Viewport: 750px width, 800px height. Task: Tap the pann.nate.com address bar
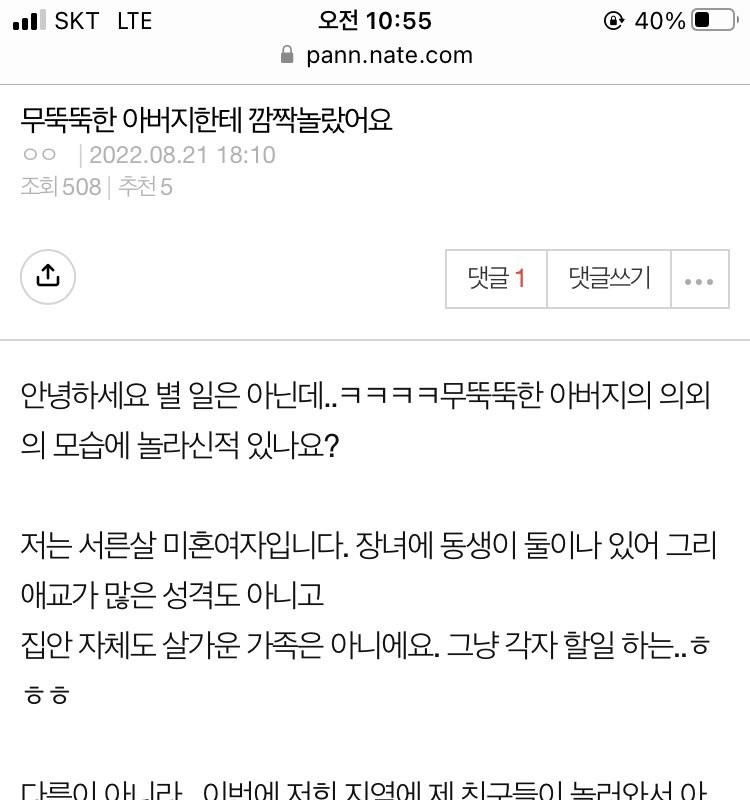click(376, 55)
